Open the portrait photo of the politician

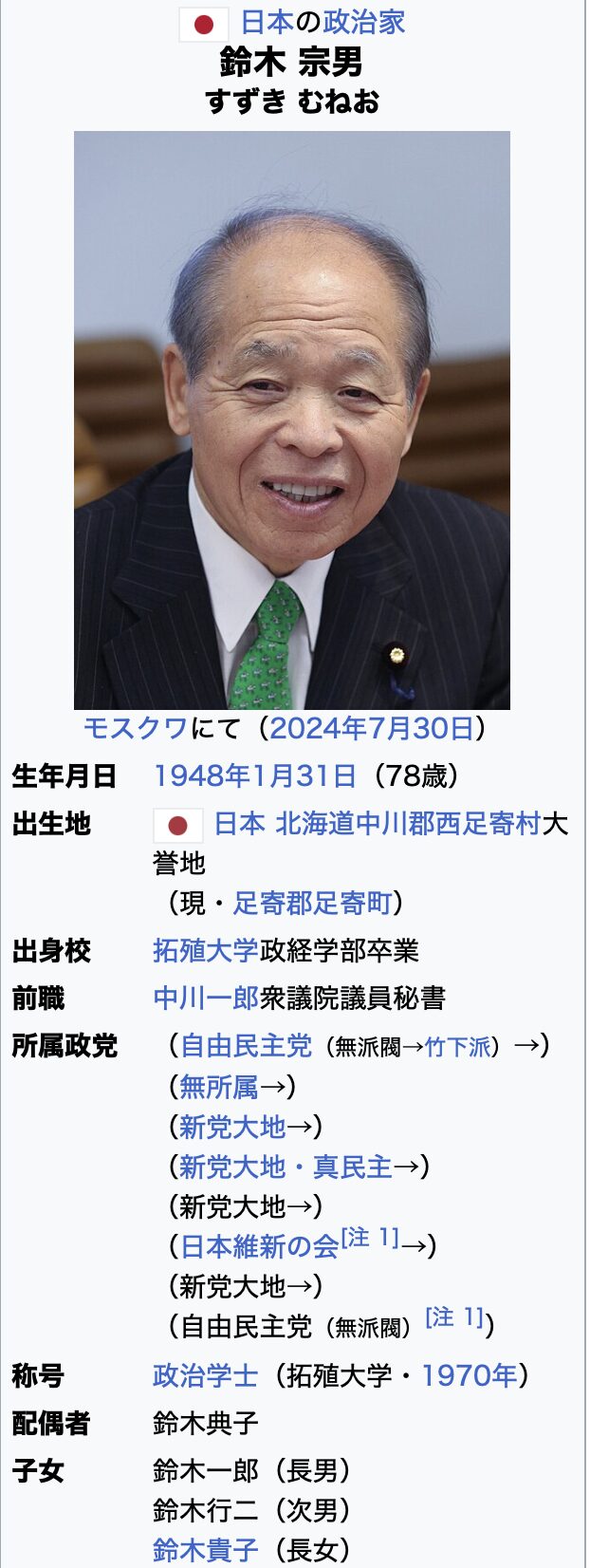click(292, 420)
